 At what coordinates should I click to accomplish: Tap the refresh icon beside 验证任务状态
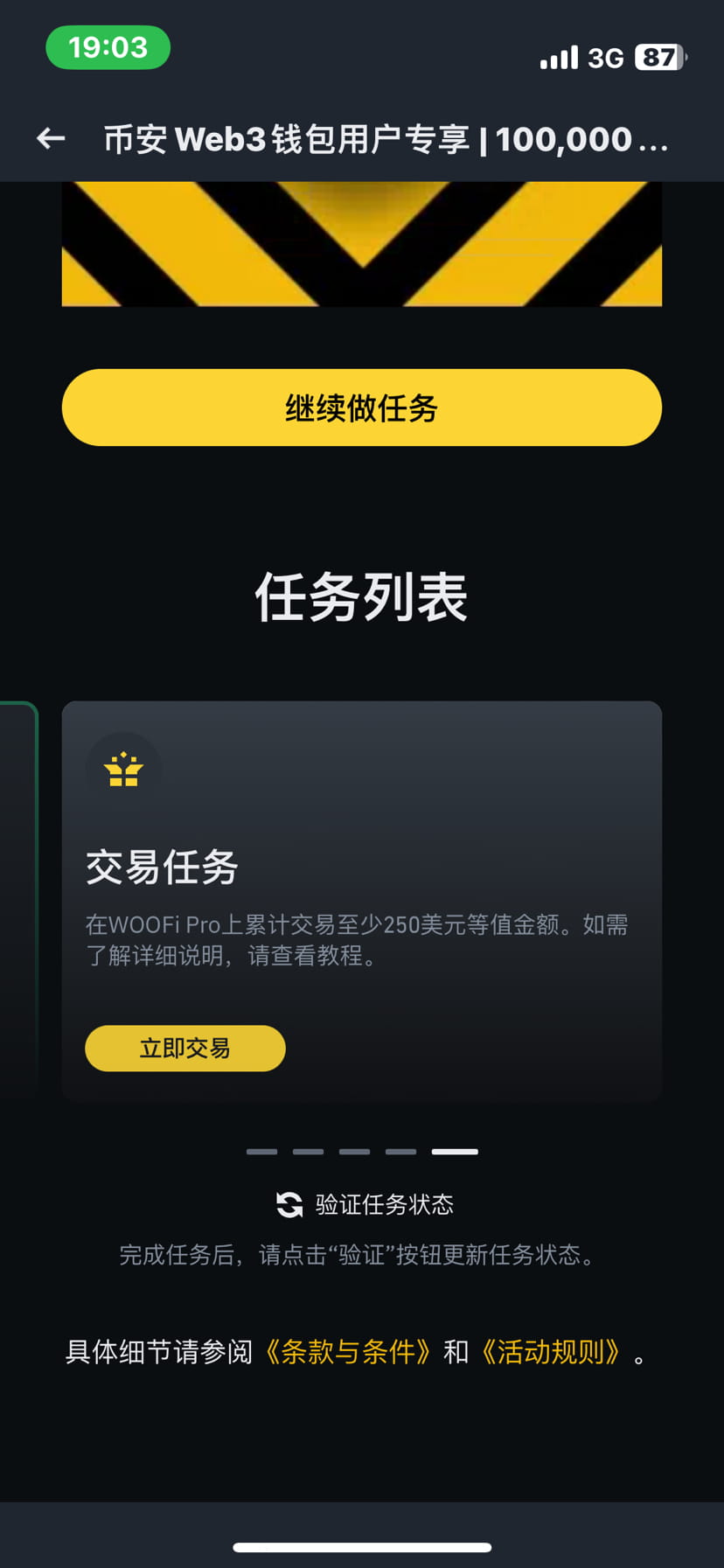[289, 1204]
